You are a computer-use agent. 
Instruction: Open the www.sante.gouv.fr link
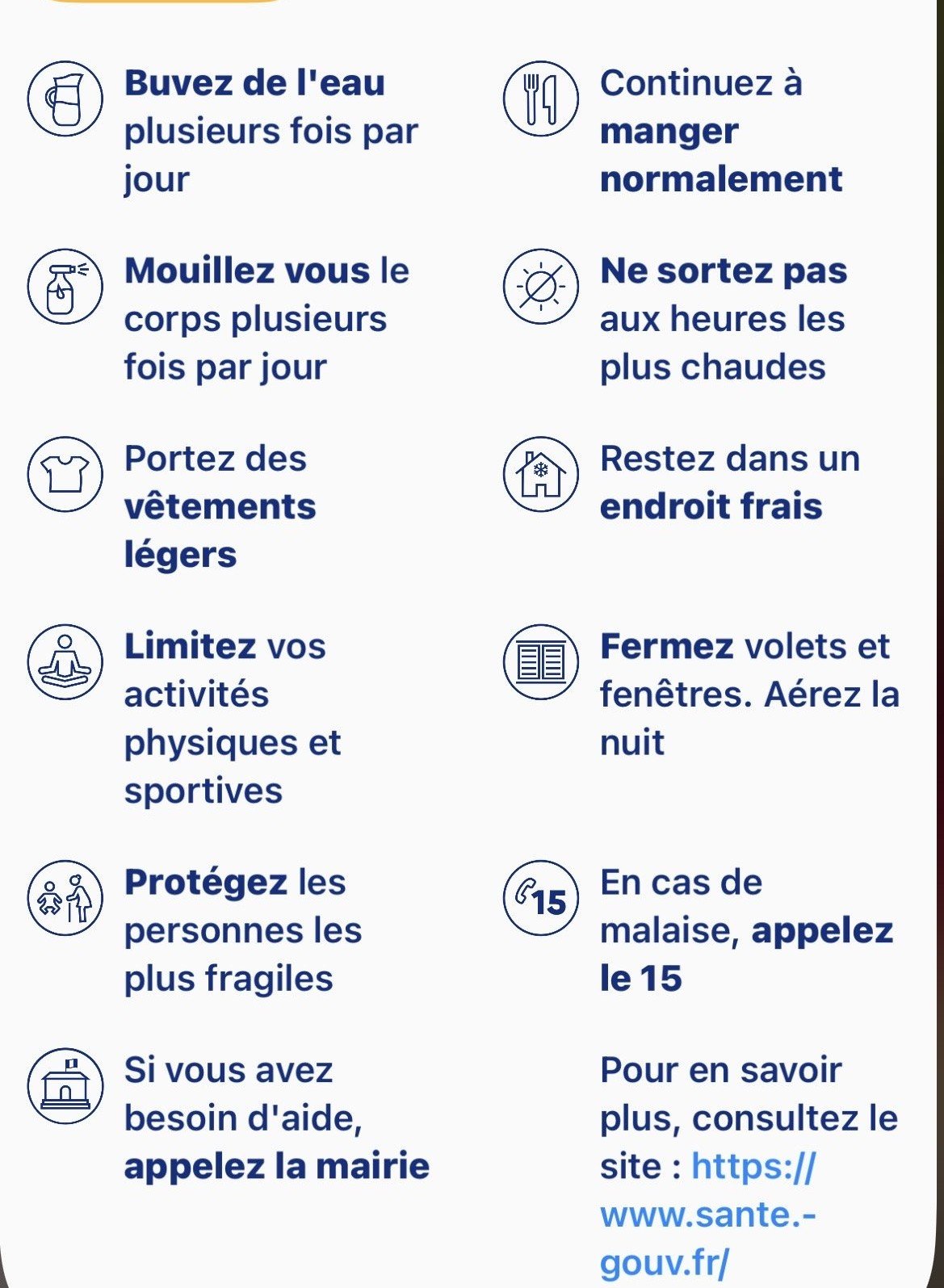tap(708, 1214)
